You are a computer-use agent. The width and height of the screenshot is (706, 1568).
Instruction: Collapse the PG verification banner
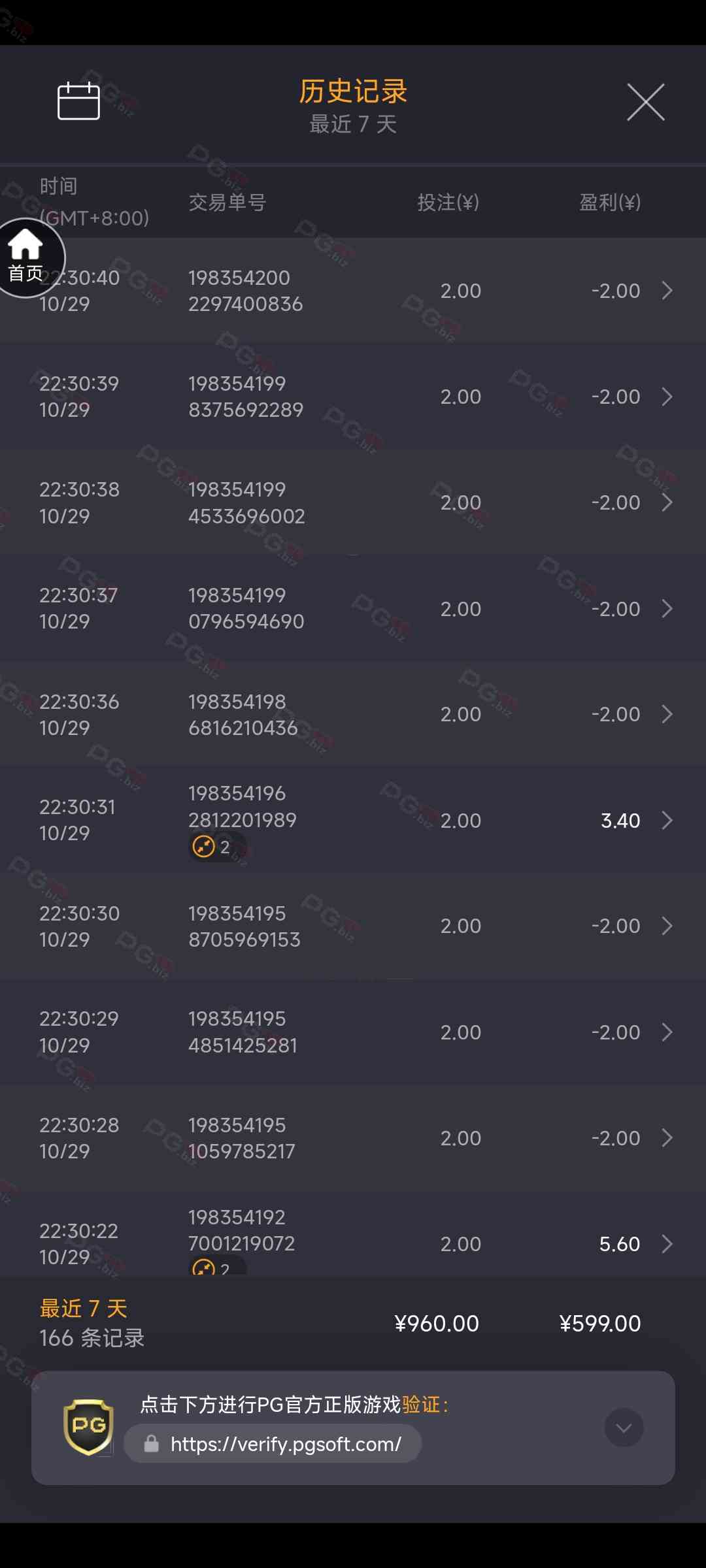click(624, 1428)
